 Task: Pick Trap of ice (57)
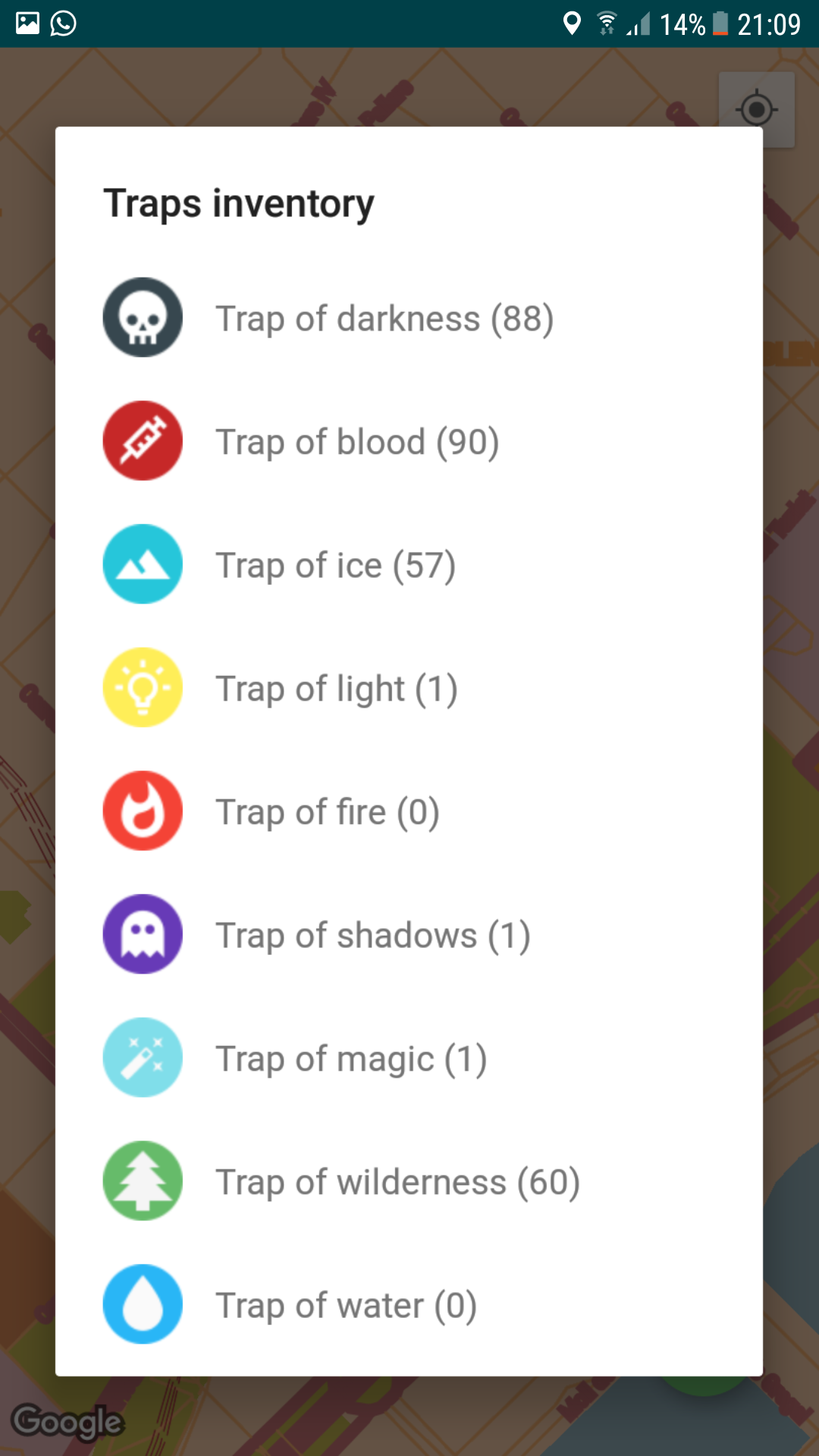(x=409, y=564)
